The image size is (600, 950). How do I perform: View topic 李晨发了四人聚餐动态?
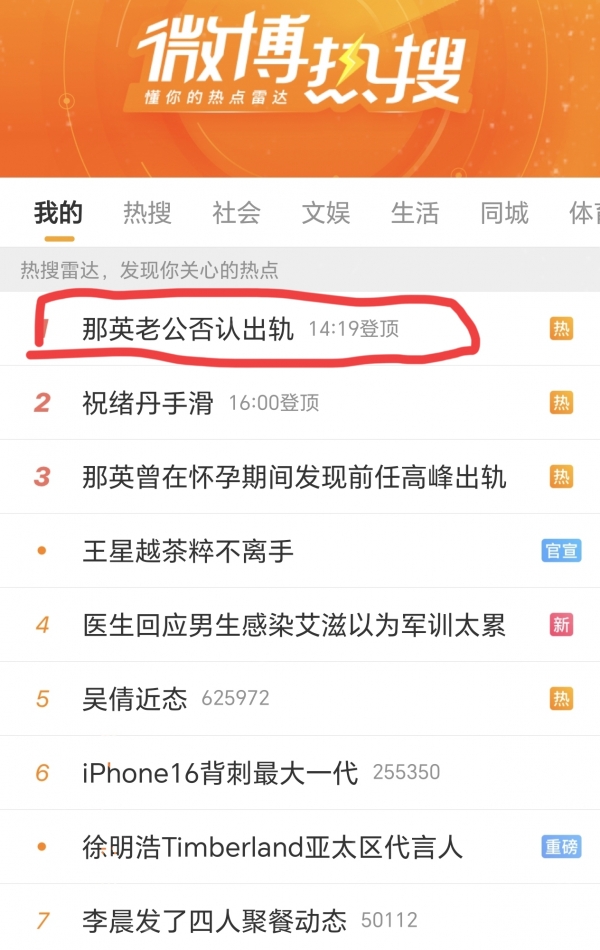tap(214, 920)
